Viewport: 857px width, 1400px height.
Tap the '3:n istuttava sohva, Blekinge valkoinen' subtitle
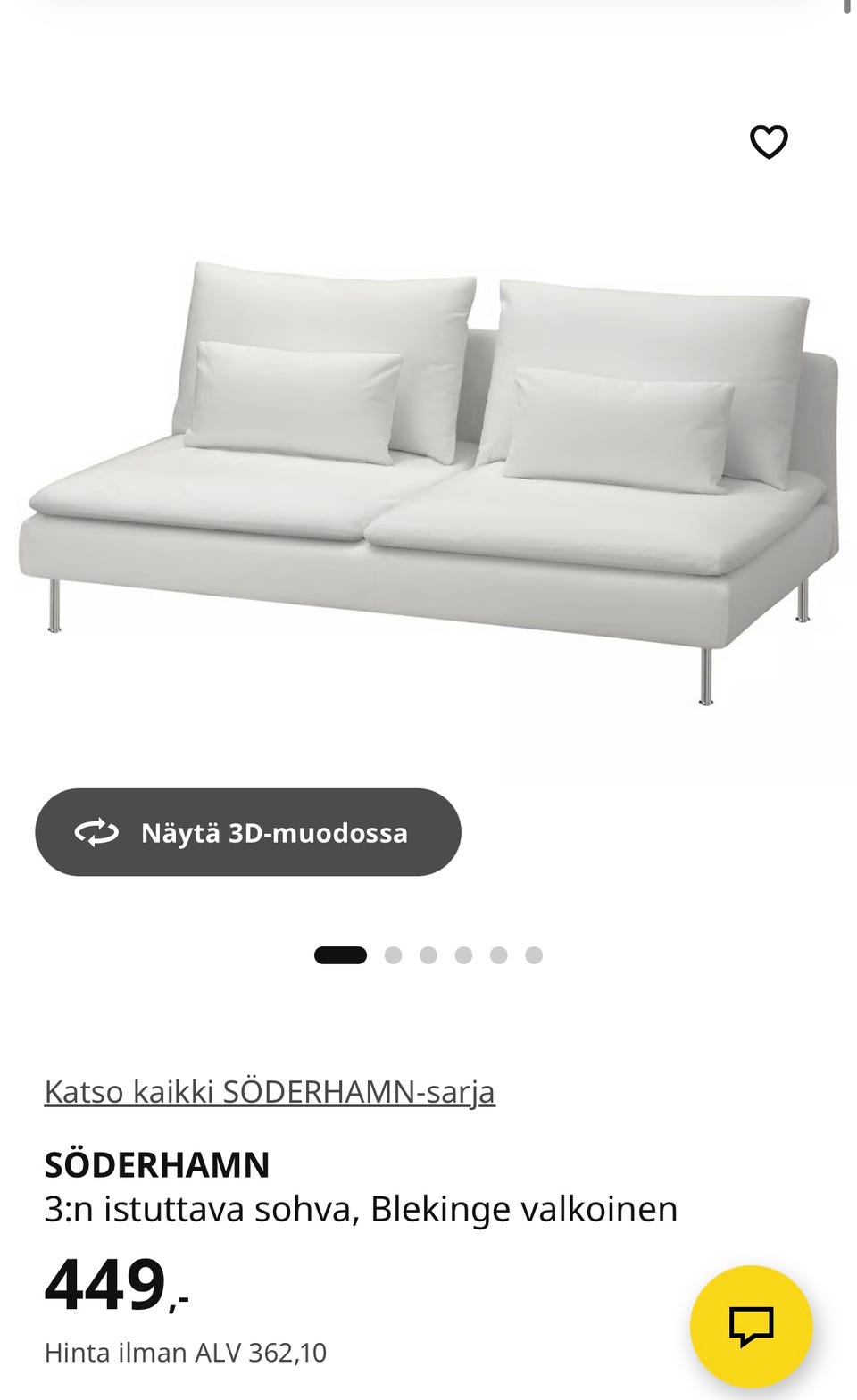361,1210
